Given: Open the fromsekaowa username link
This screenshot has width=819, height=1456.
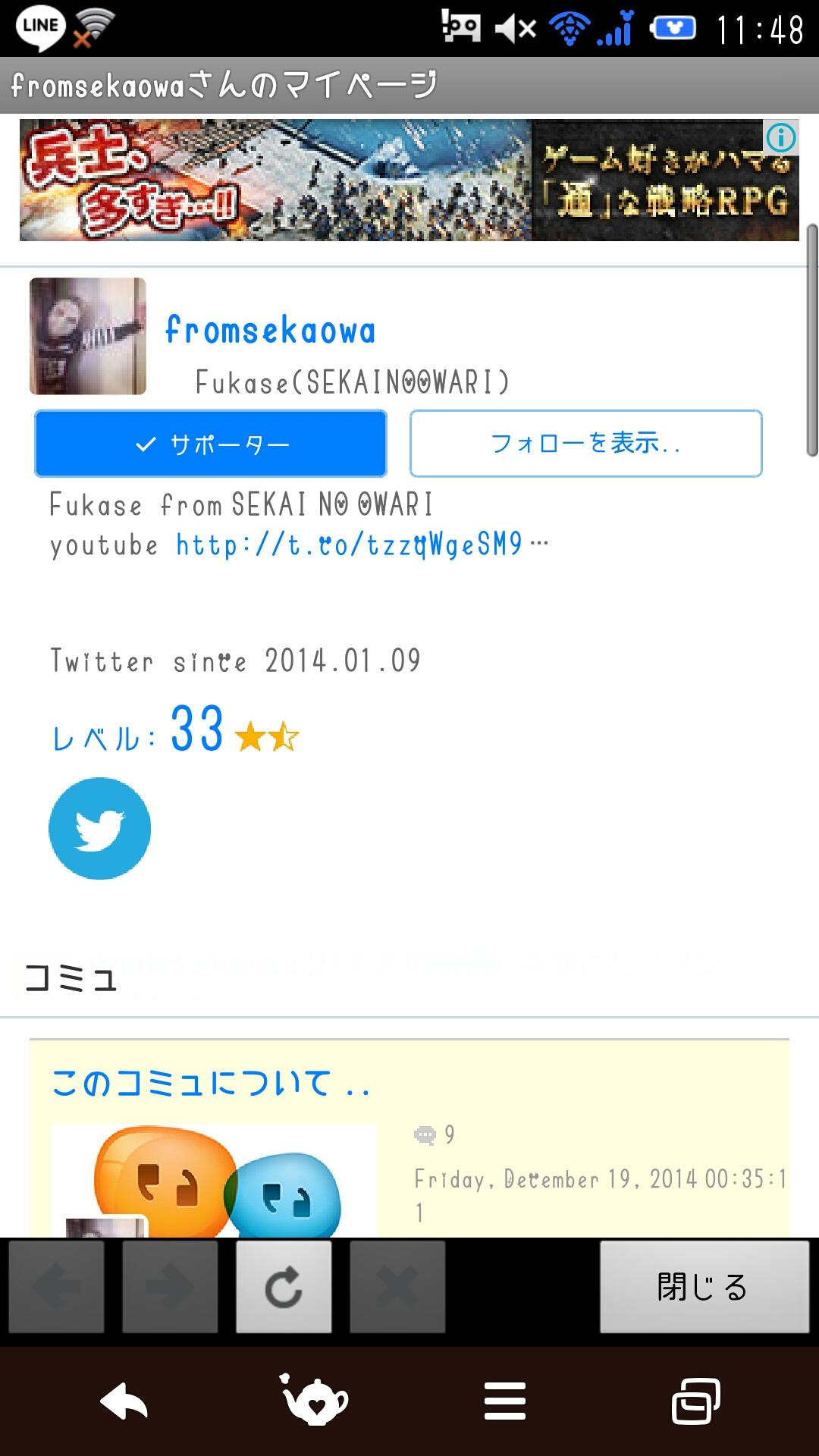Looking at the screenshot, I should (270, 331).
